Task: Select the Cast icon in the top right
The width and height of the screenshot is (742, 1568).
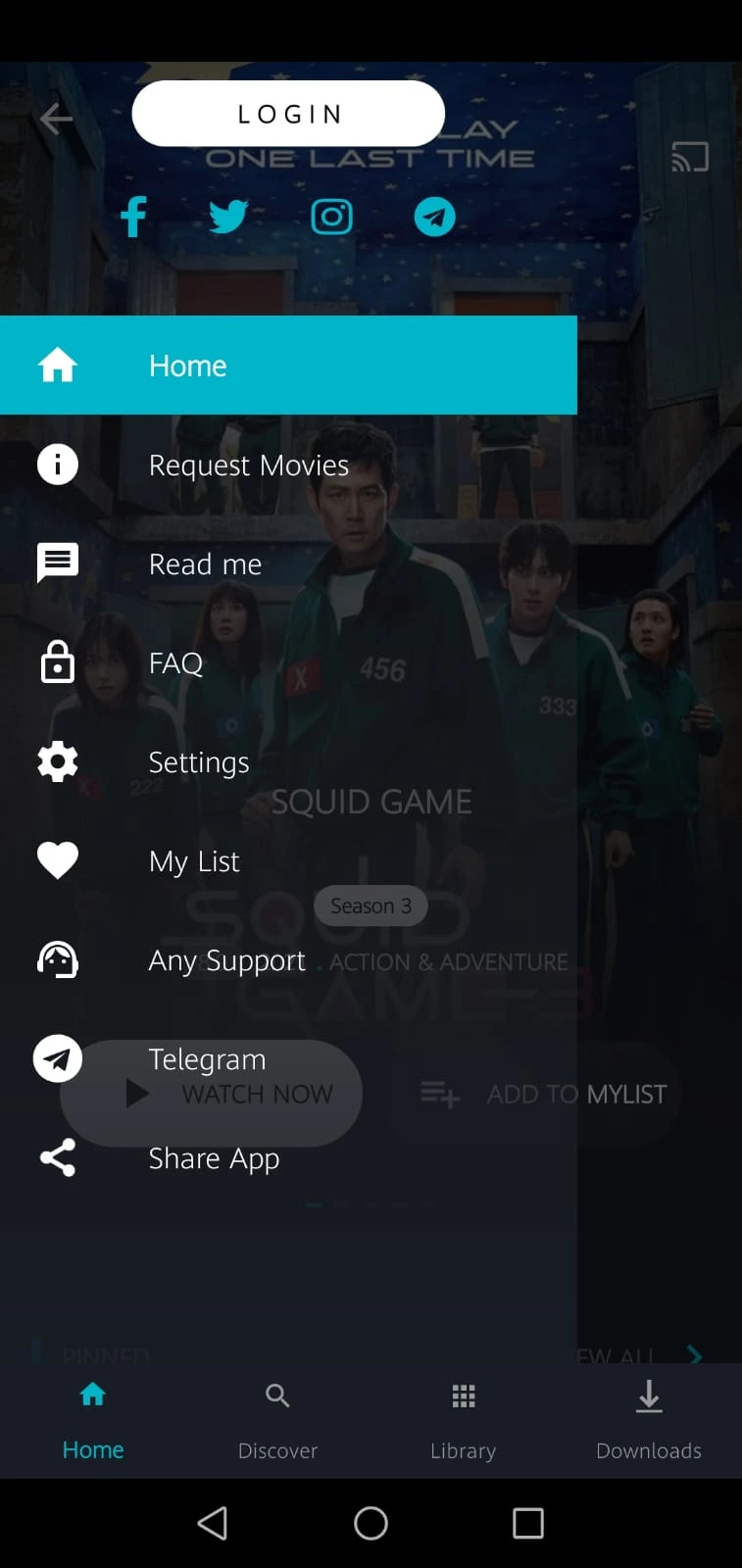Action: pyautogui.click(x=690, y=156)
